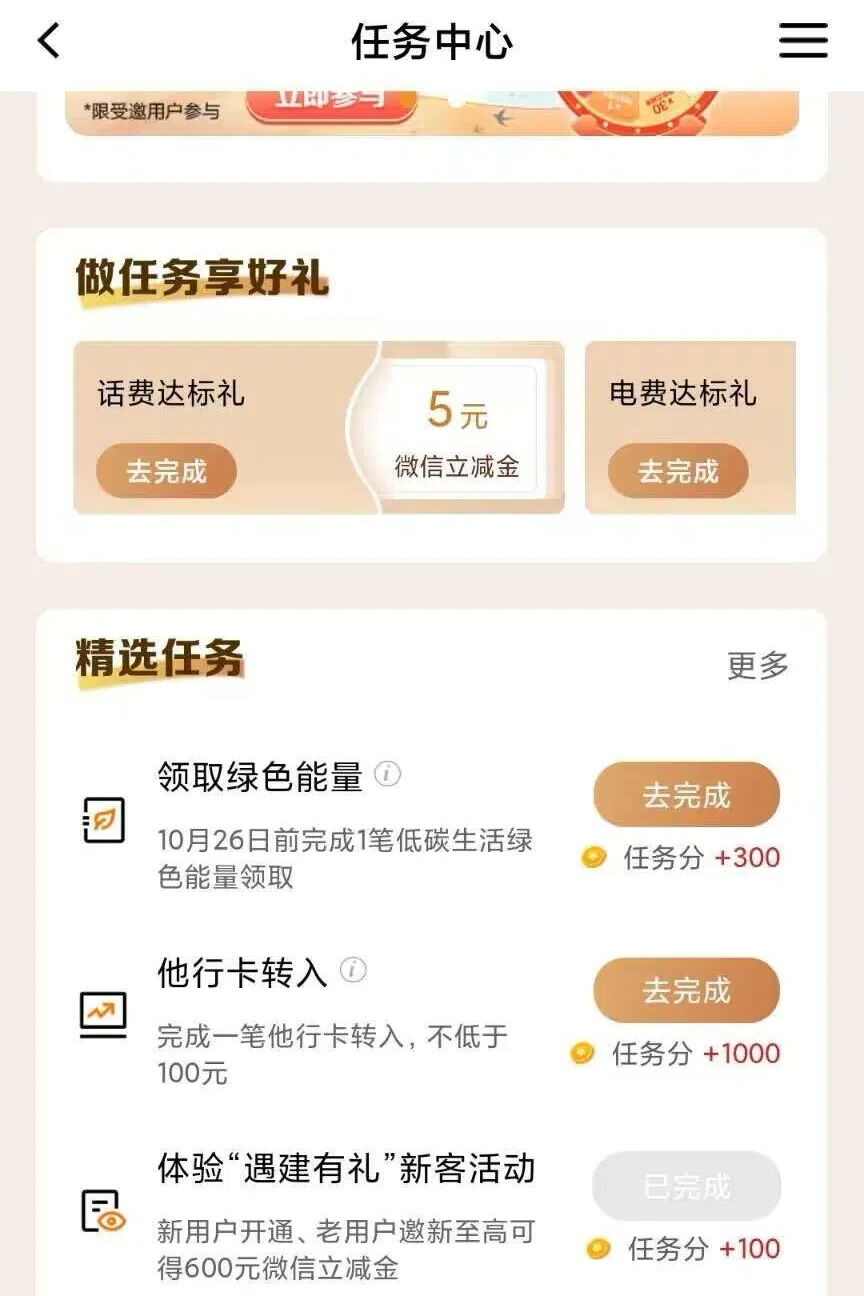Viewport: 864px width, 1296px height.
Task: Tap 去完成 for 话费达标礼
Action: point(166,471)
